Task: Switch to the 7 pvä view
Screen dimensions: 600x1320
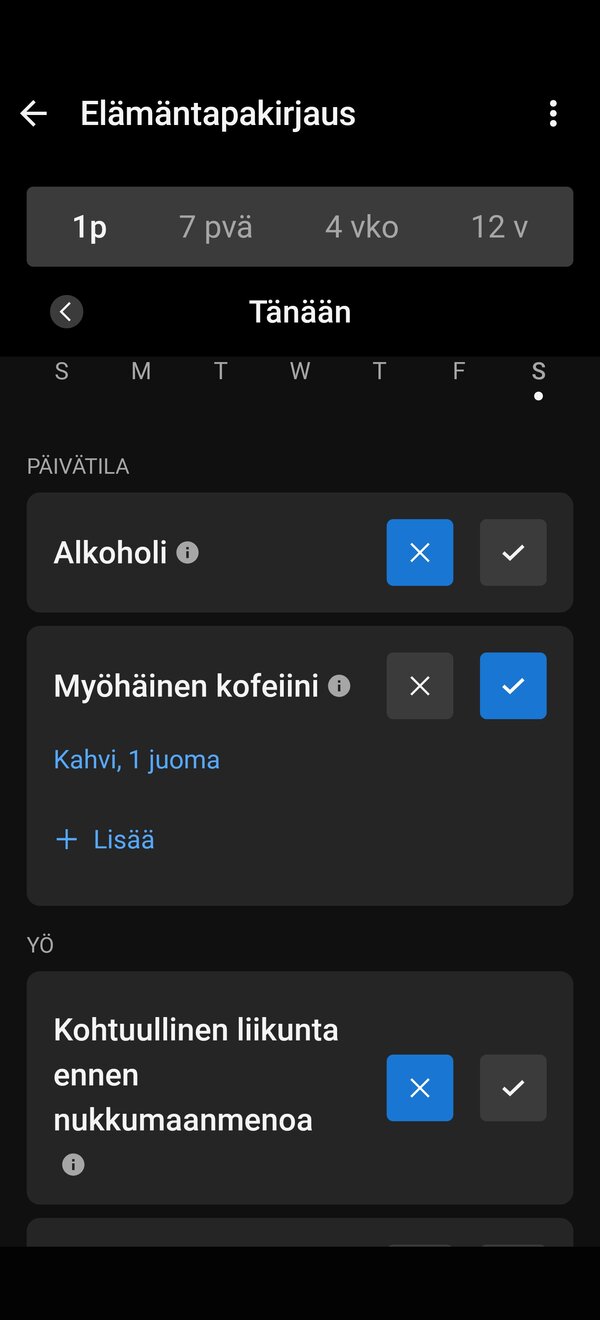Action: pos(216,227)
